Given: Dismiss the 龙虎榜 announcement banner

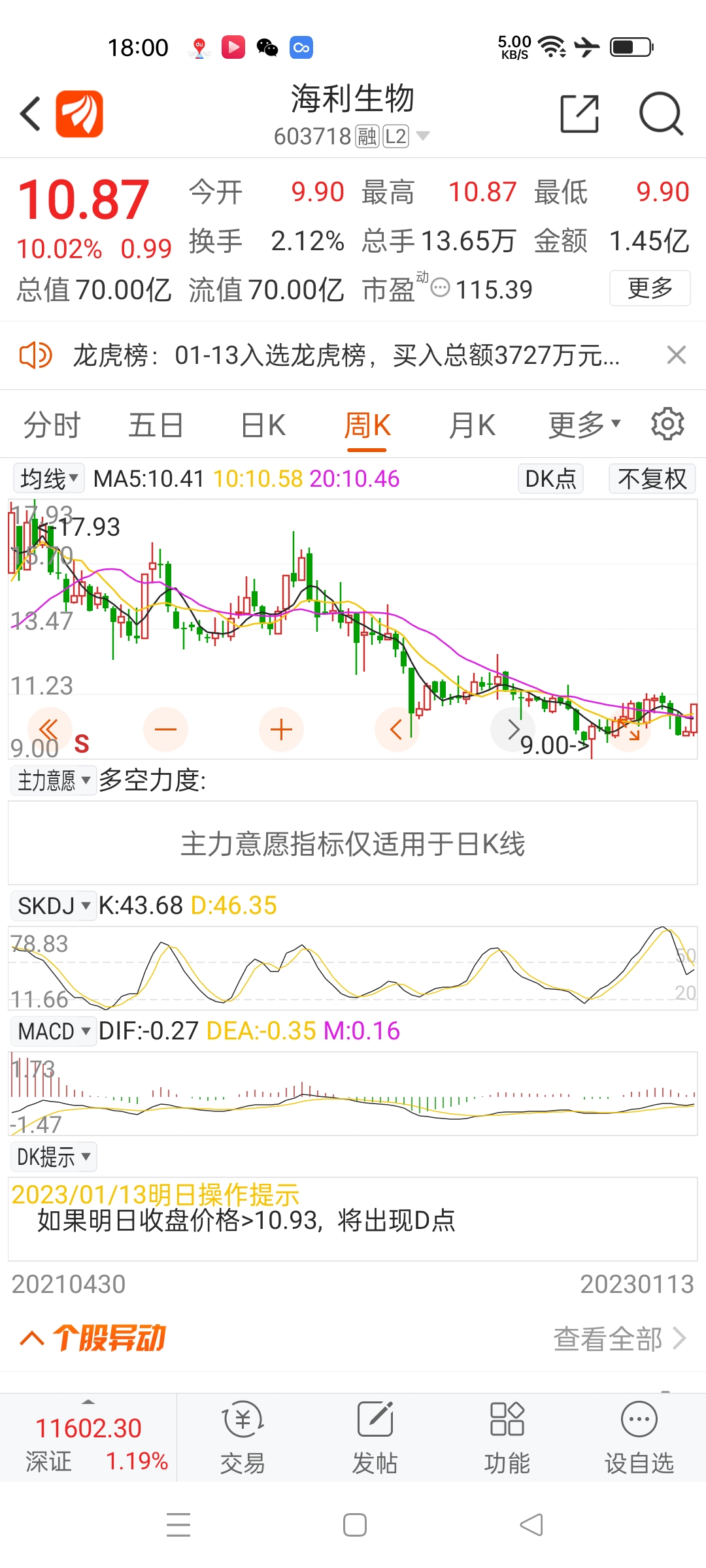Looking at the screenshot, I should tap(676, 355).
